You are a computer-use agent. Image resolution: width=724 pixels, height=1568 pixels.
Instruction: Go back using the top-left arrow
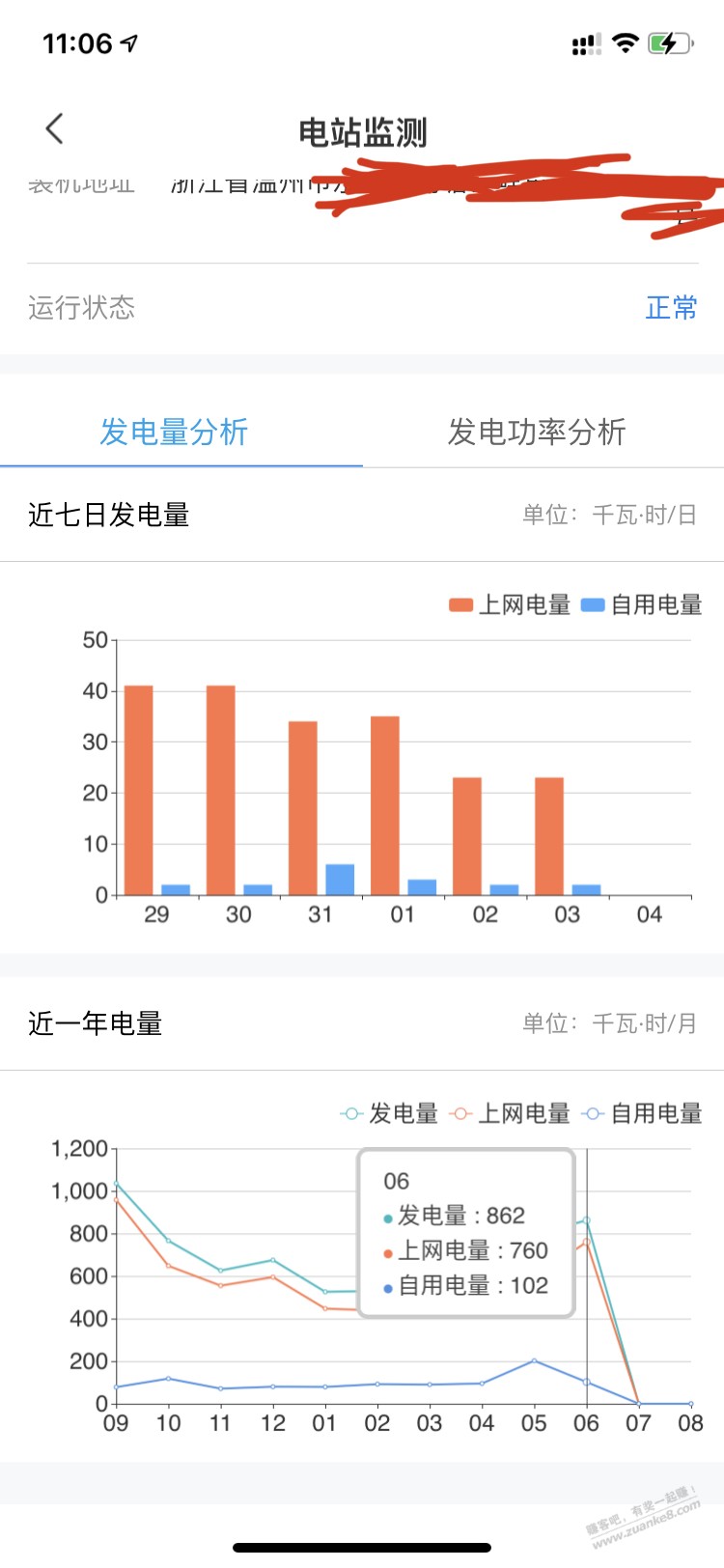54,129
